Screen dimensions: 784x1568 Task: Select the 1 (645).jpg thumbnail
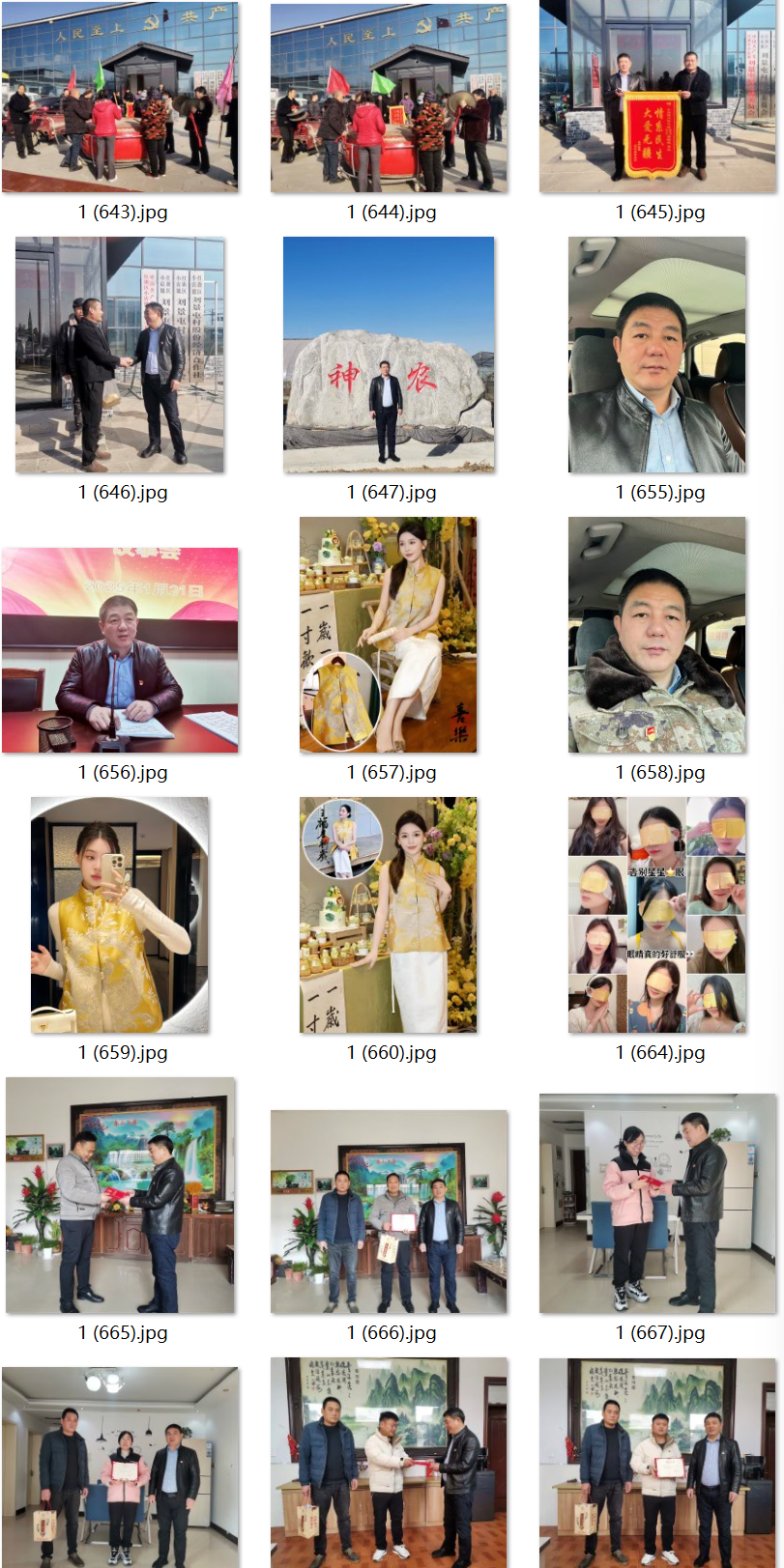pyautogui.click(x=657, y=97)
